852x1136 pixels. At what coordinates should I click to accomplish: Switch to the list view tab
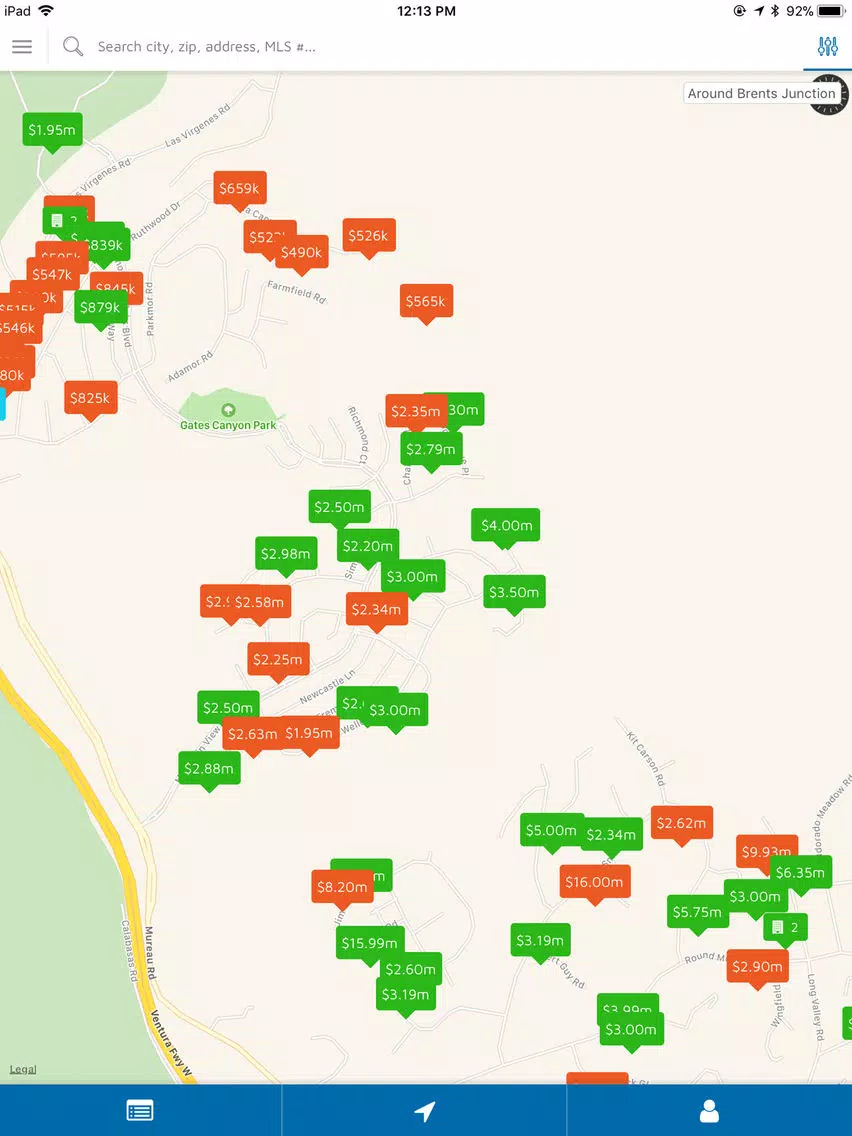pos(140,1110)
